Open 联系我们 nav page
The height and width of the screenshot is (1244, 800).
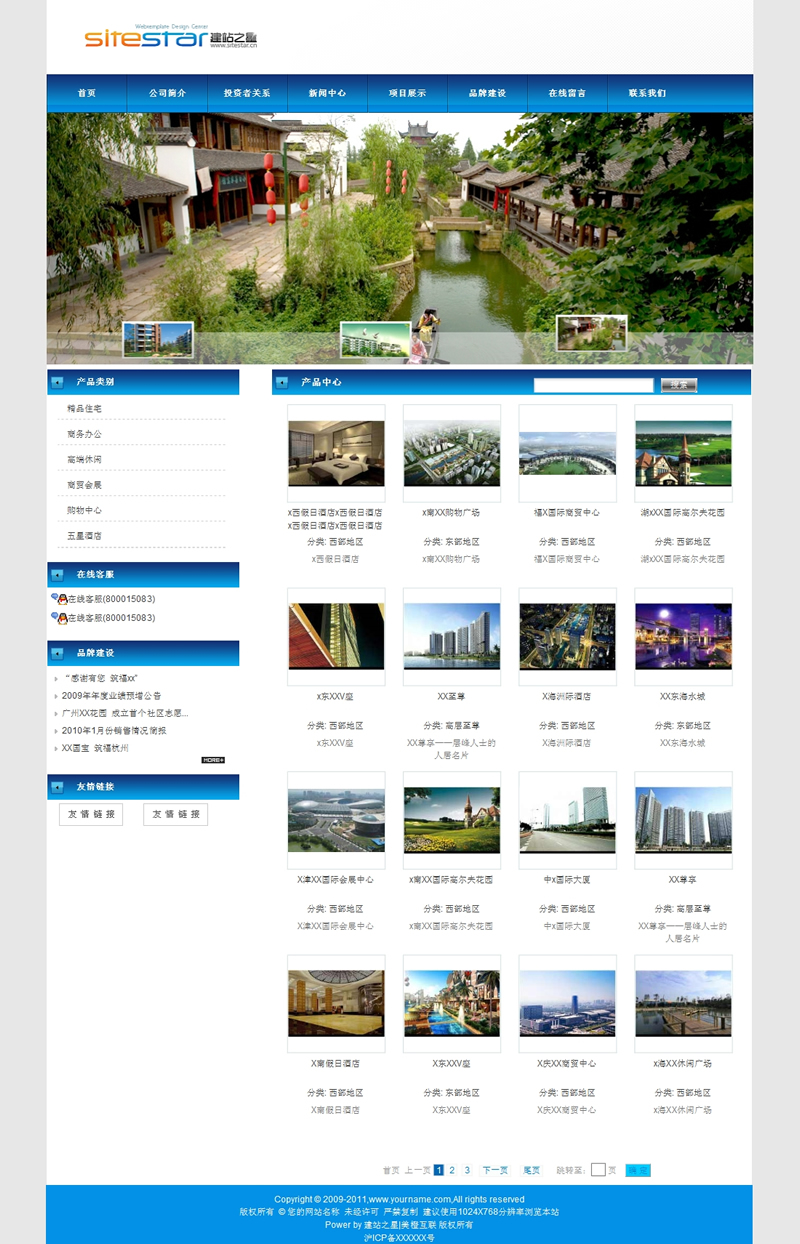[x=647, y=93]
